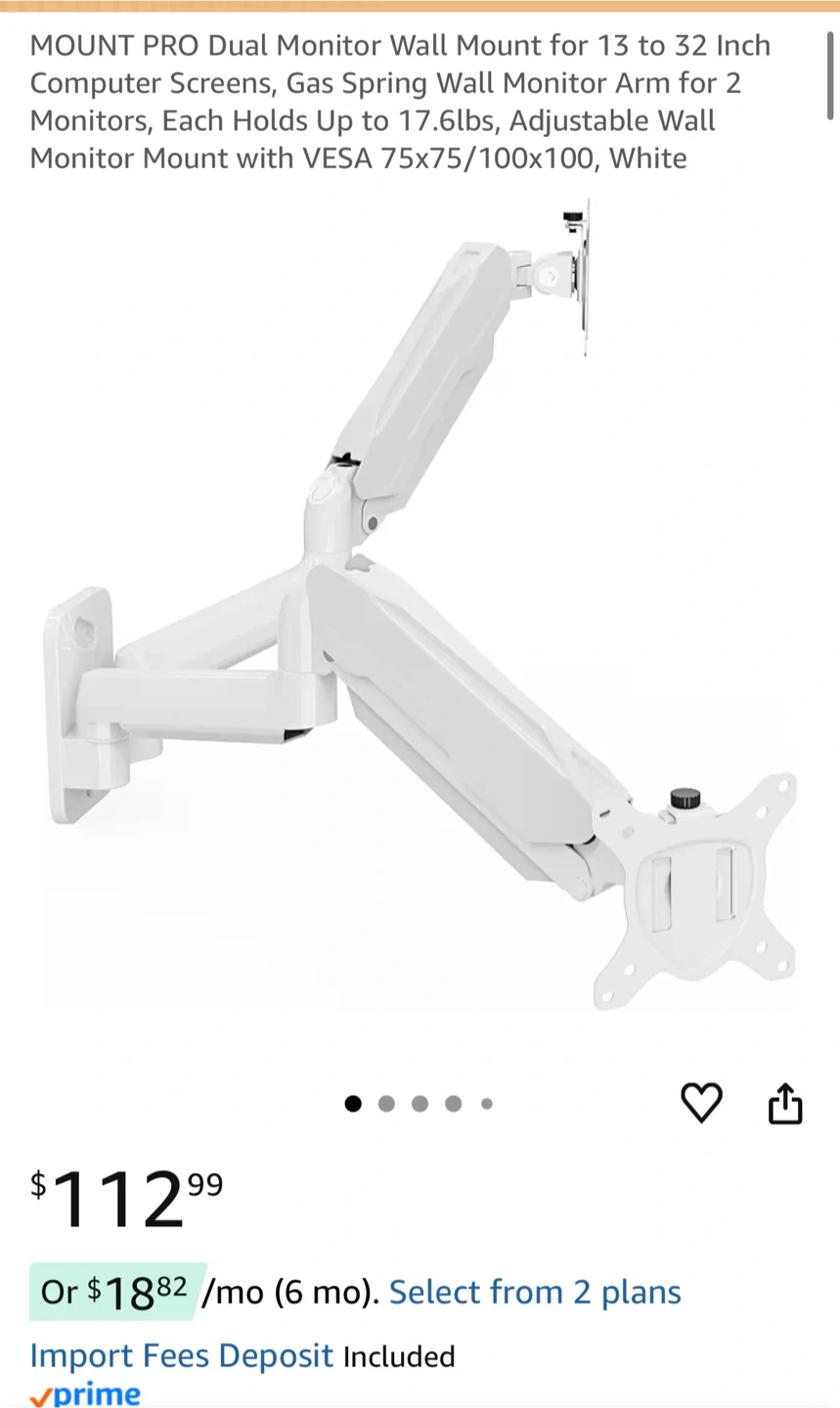Viewport: 840px width, 1408px height.
Task: Jump to the second product image dot
Action: [386, 1104]
